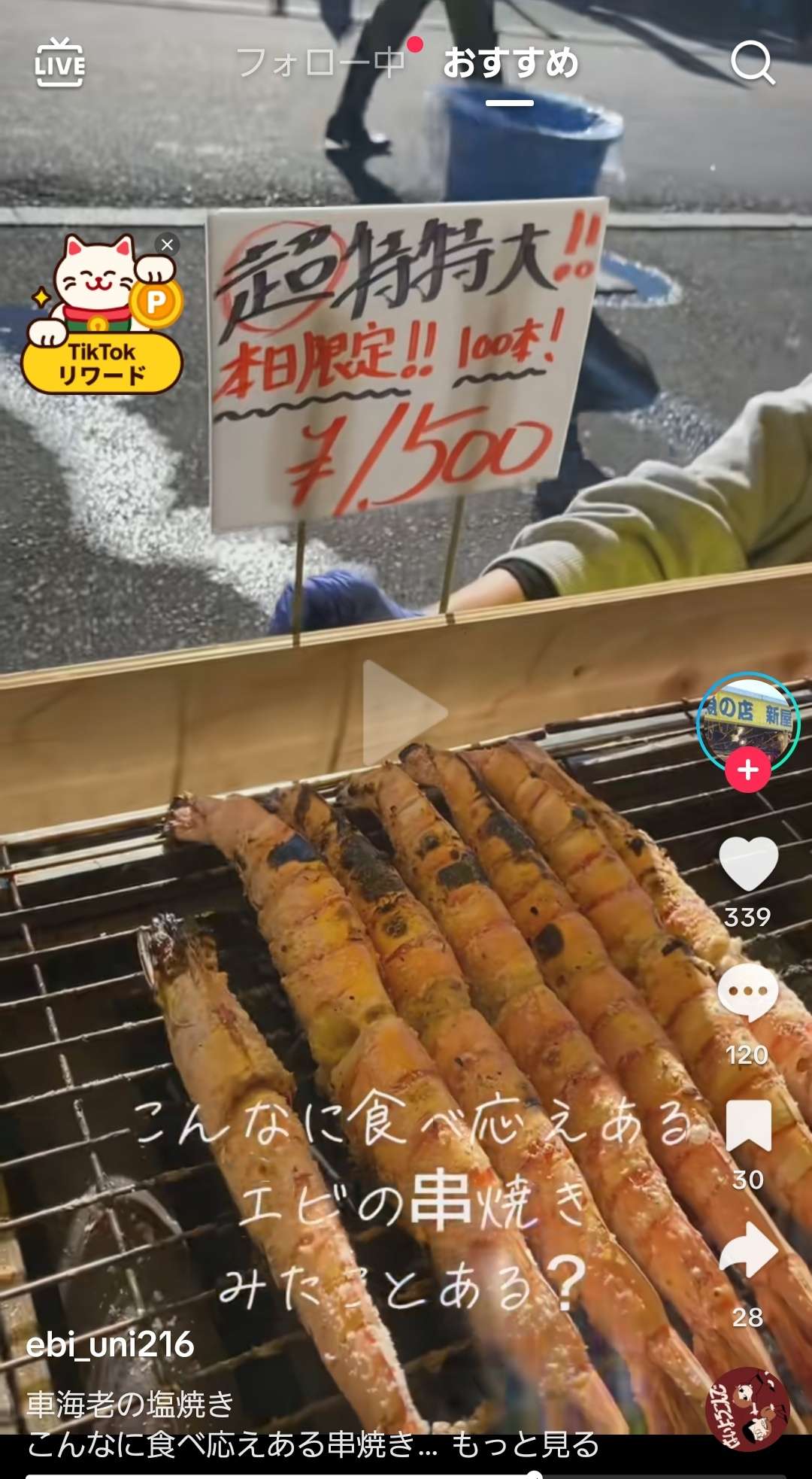Expand the caption with もっと見る
Screen dimensions: 812x1479
(525, 1444)
